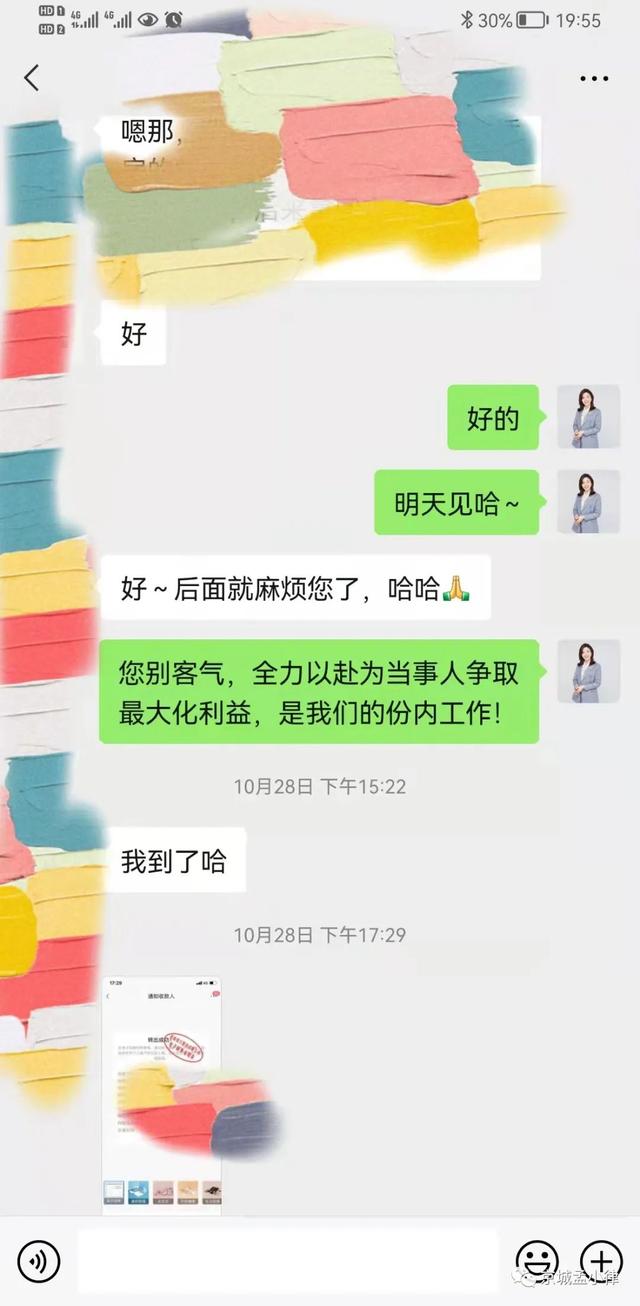Open the received screenshot image
640x1306 pixels.
(162, 1095)
